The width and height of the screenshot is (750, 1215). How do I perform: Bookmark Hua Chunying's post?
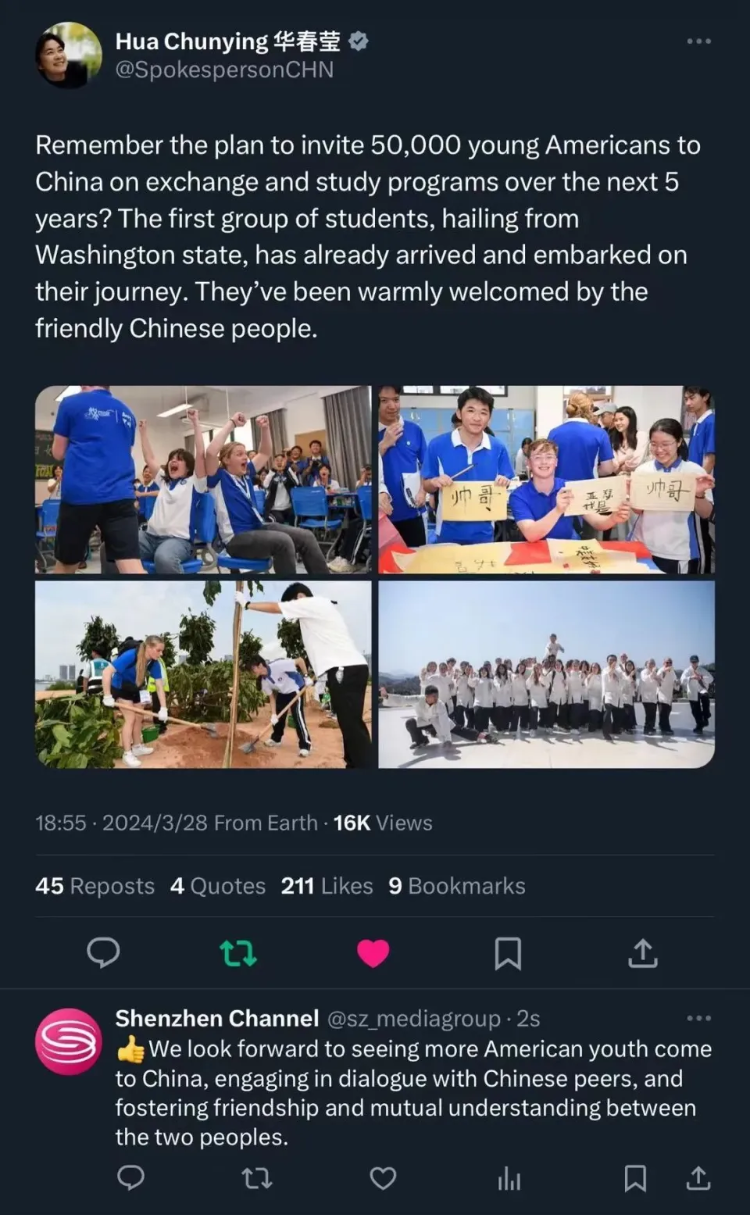(x=508, y=953)
